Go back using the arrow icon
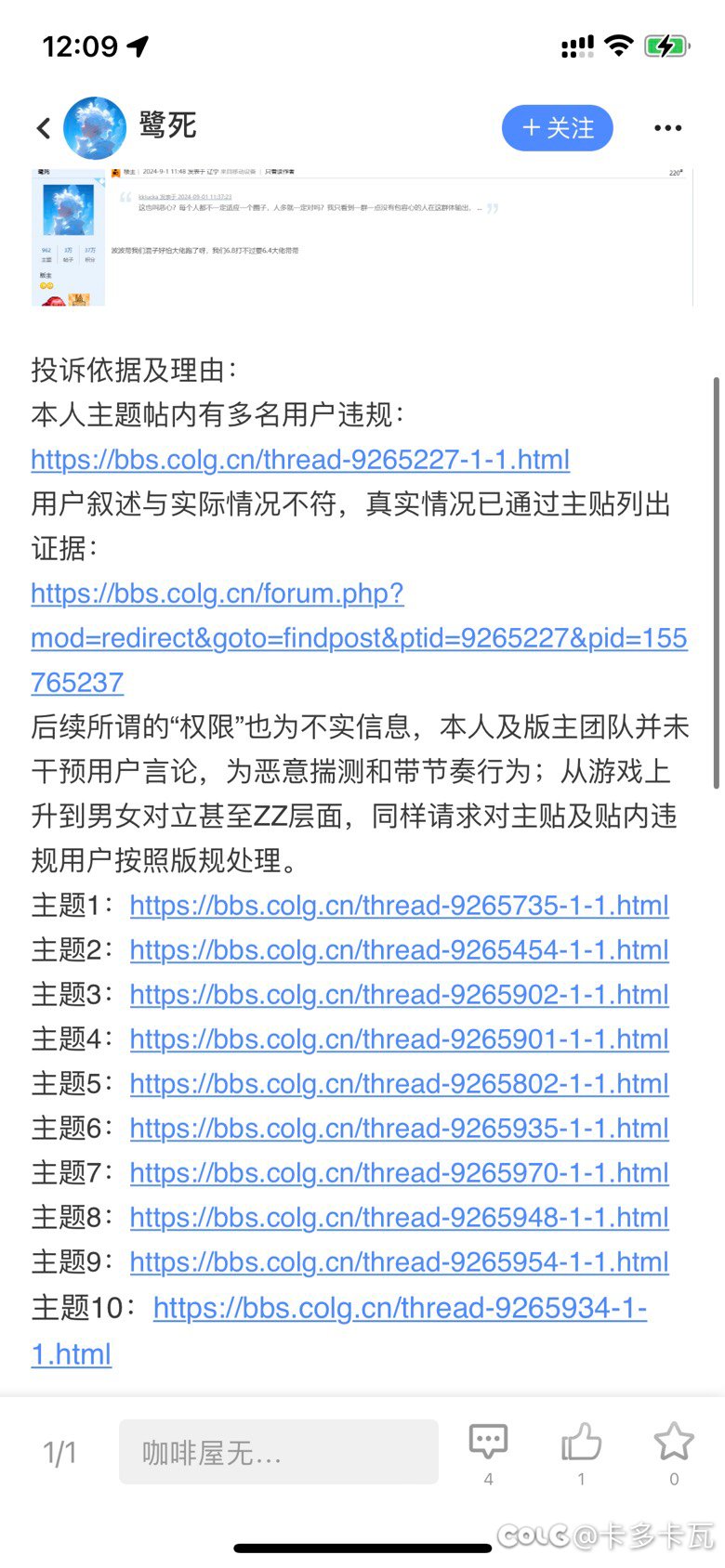The height and width of the screenshot is (1568, 725). [44, 128]
